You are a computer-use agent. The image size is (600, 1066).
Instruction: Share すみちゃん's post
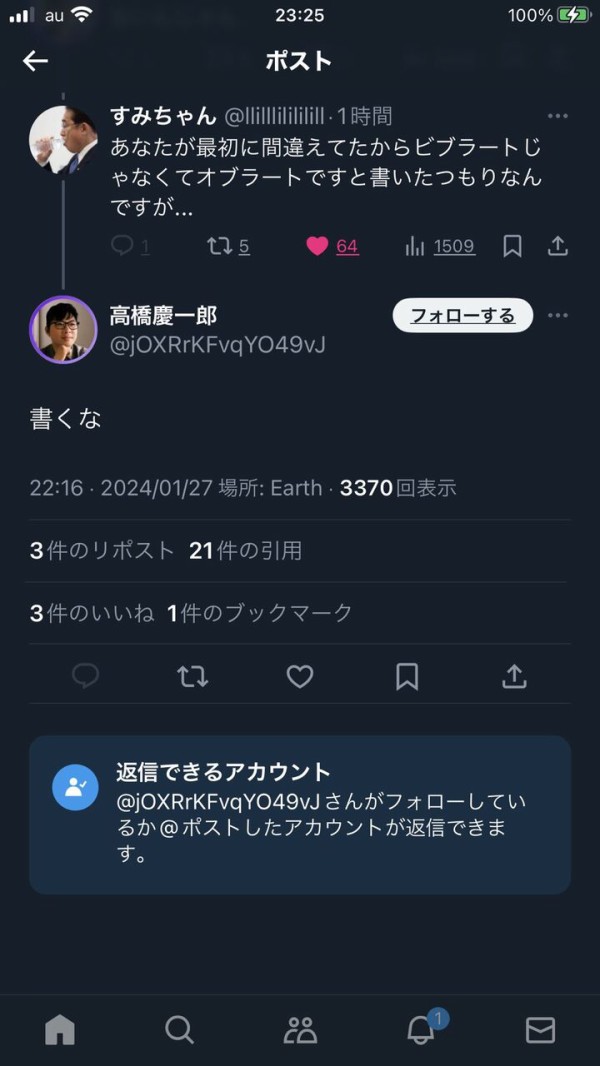pyautogui.click(x=558, y=246)
